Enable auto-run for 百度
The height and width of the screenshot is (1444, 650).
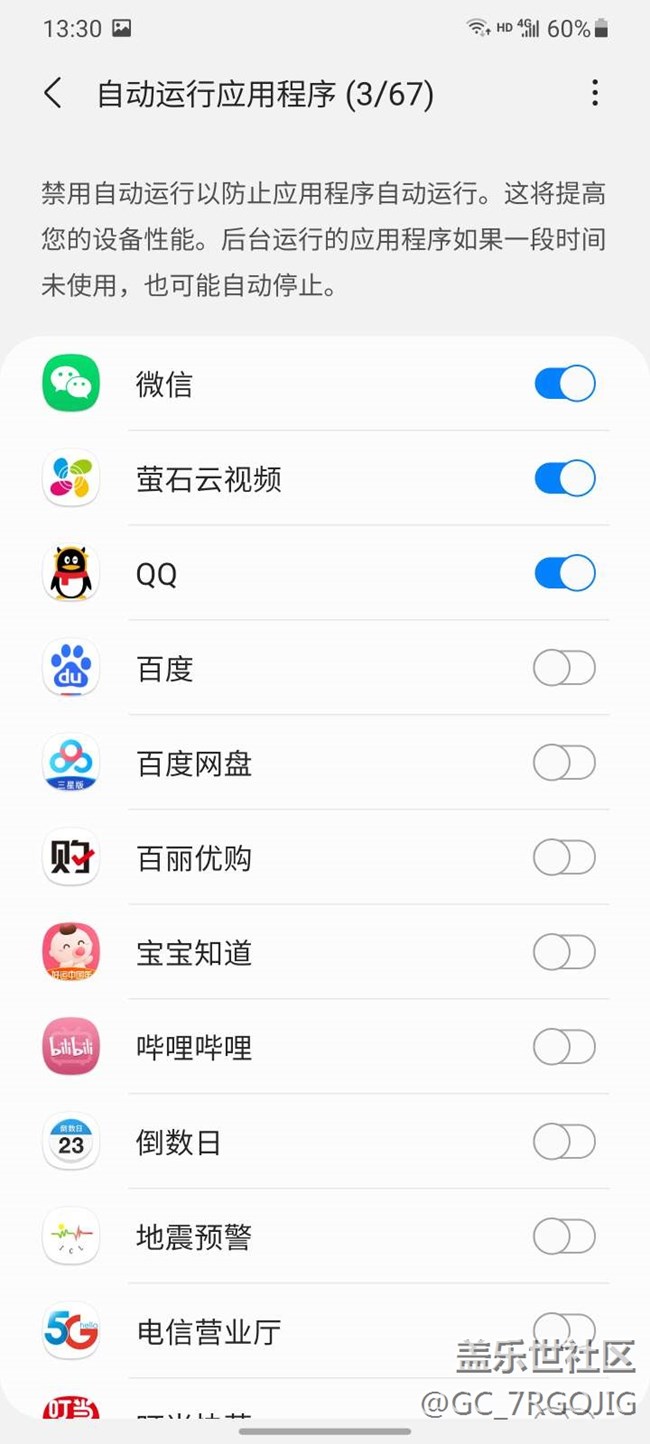point(565,668)
